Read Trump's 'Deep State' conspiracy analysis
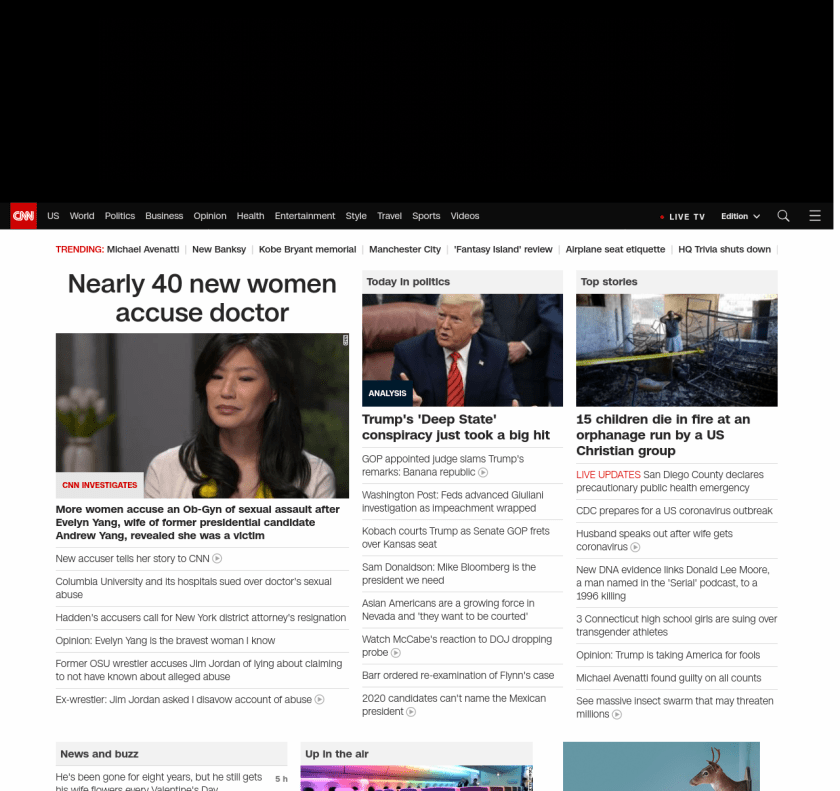 456,427
